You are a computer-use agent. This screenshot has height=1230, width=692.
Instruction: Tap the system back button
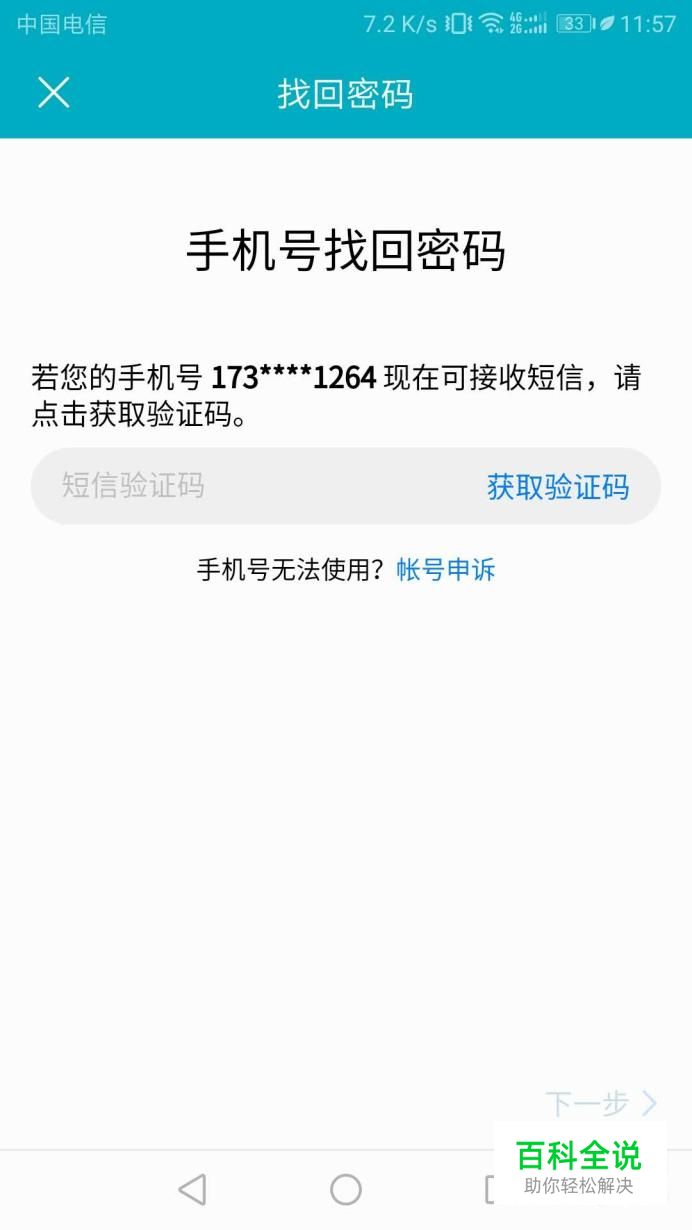click(x=192, y=1189)
